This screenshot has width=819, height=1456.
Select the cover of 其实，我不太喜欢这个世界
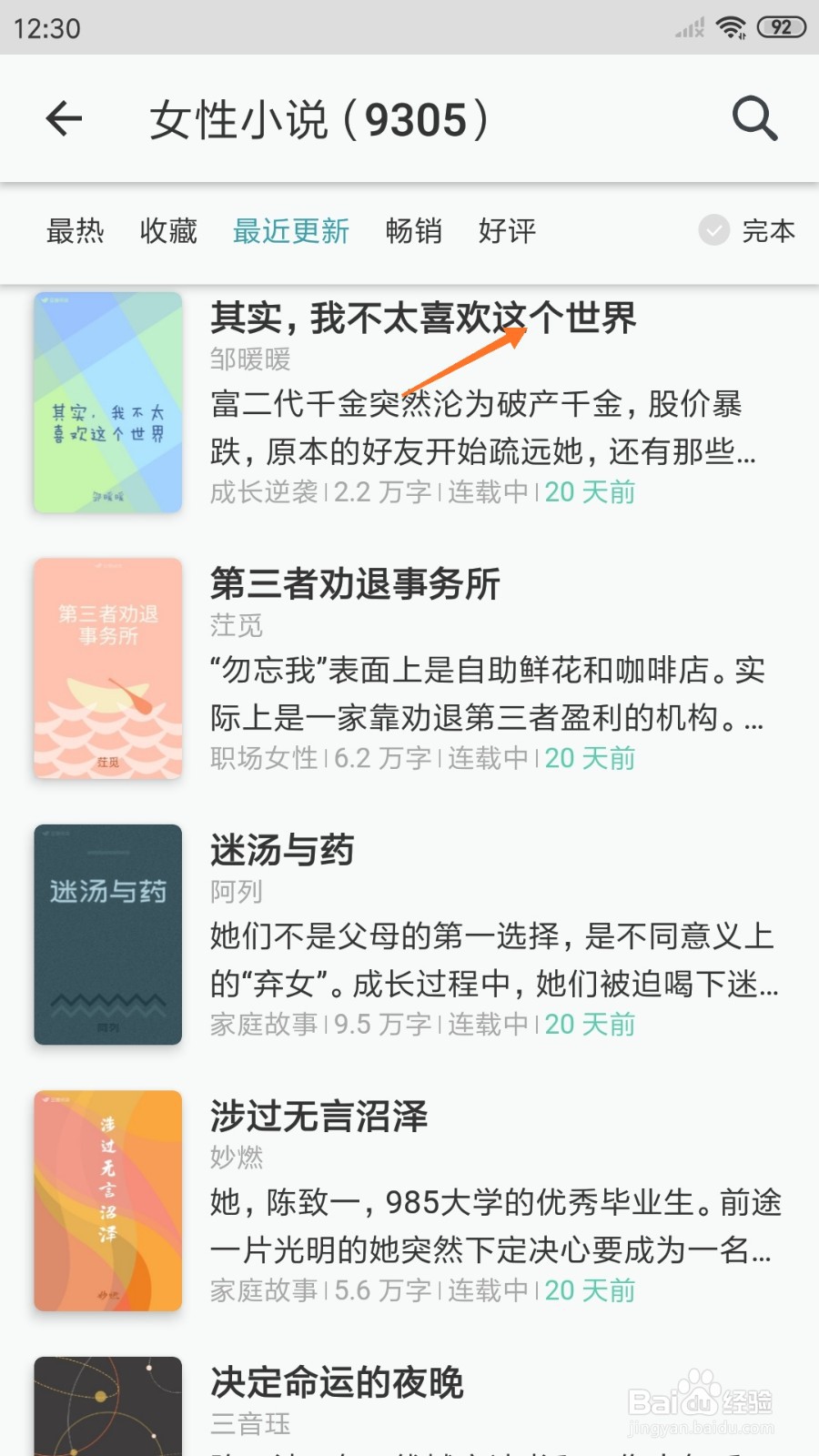(107, 401)
